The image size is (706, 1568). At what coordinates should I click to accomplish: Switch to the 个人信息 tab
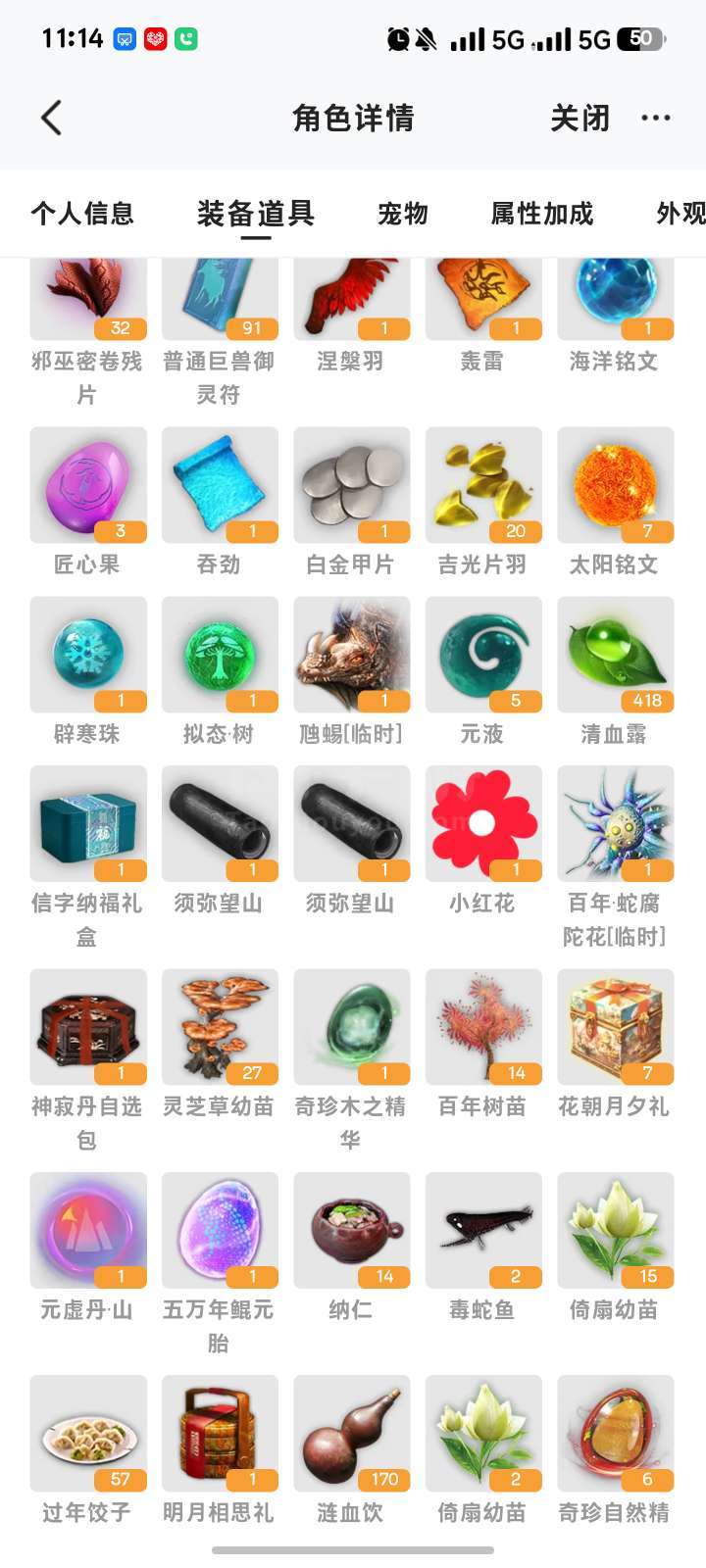82,214
